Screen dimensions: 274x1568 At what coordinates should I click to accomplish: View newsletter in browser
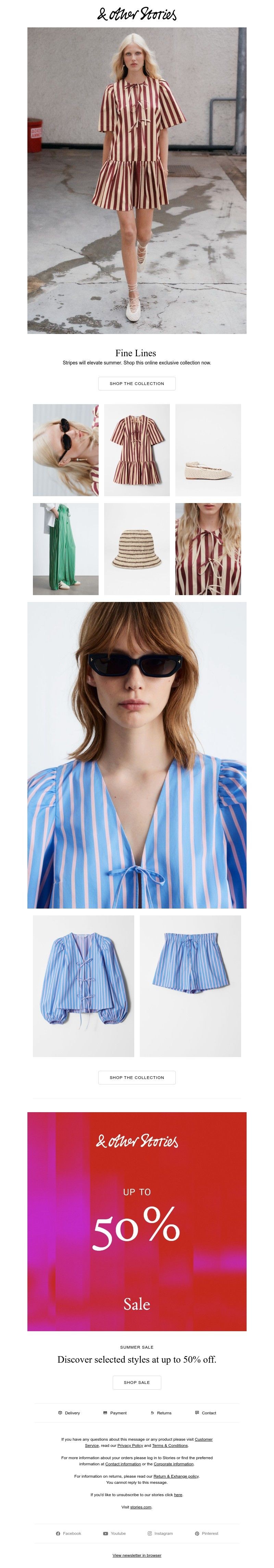tap(136, 1555)
